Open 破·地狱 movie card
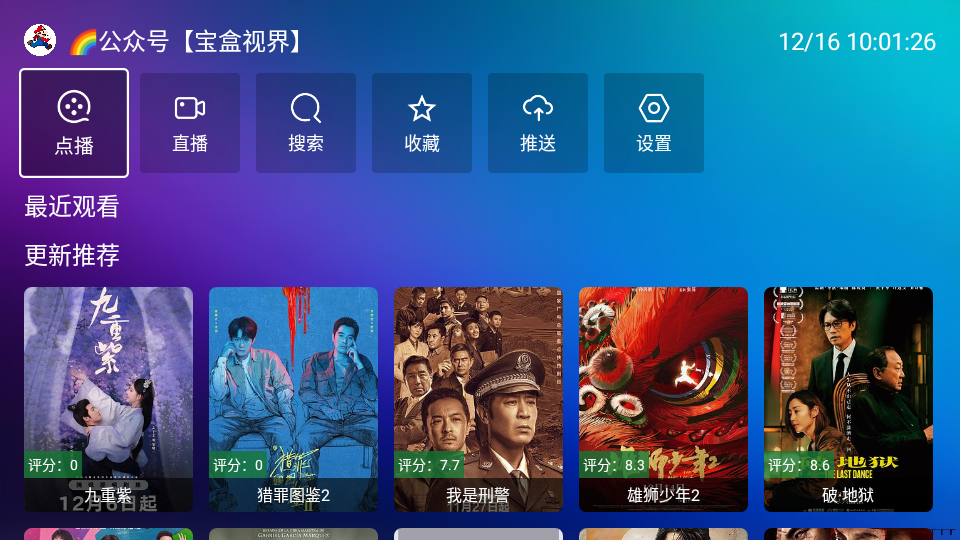 pyautogui.click(x=848, y=399)
